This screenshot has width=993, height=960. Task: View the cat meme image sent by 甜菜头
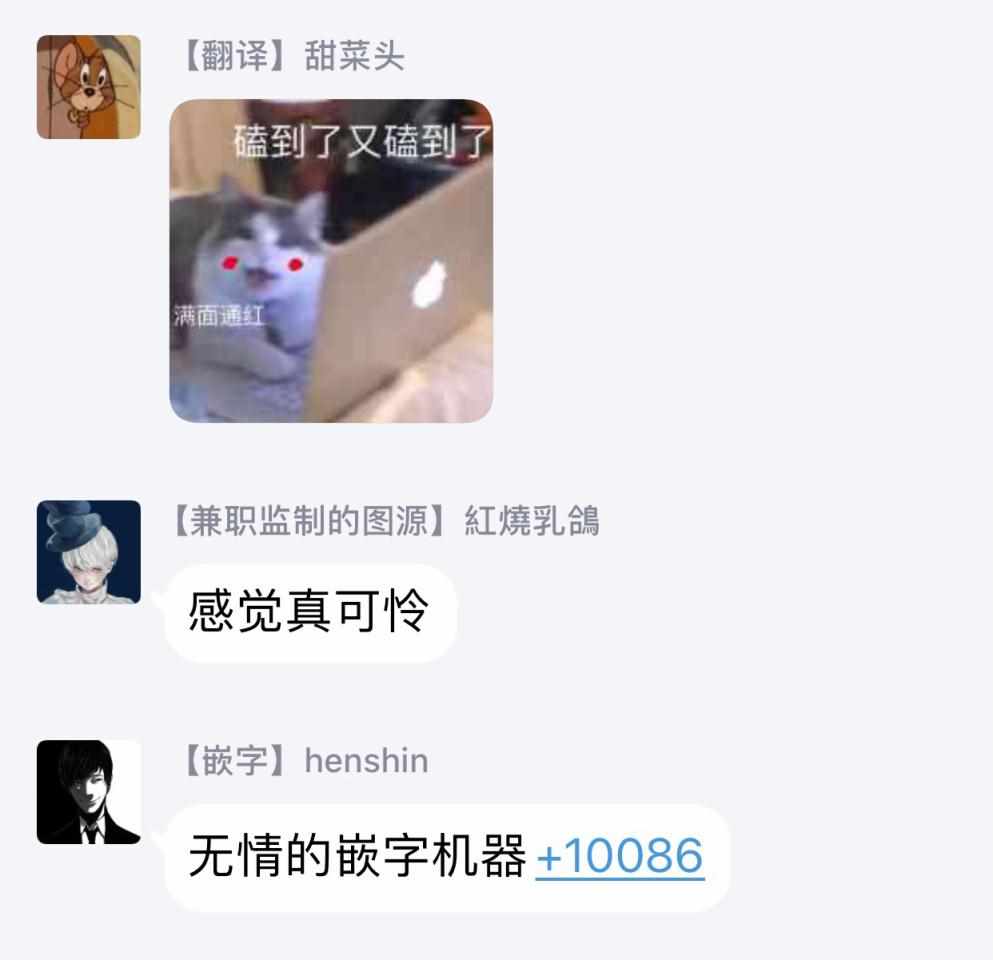coord(331,261)
